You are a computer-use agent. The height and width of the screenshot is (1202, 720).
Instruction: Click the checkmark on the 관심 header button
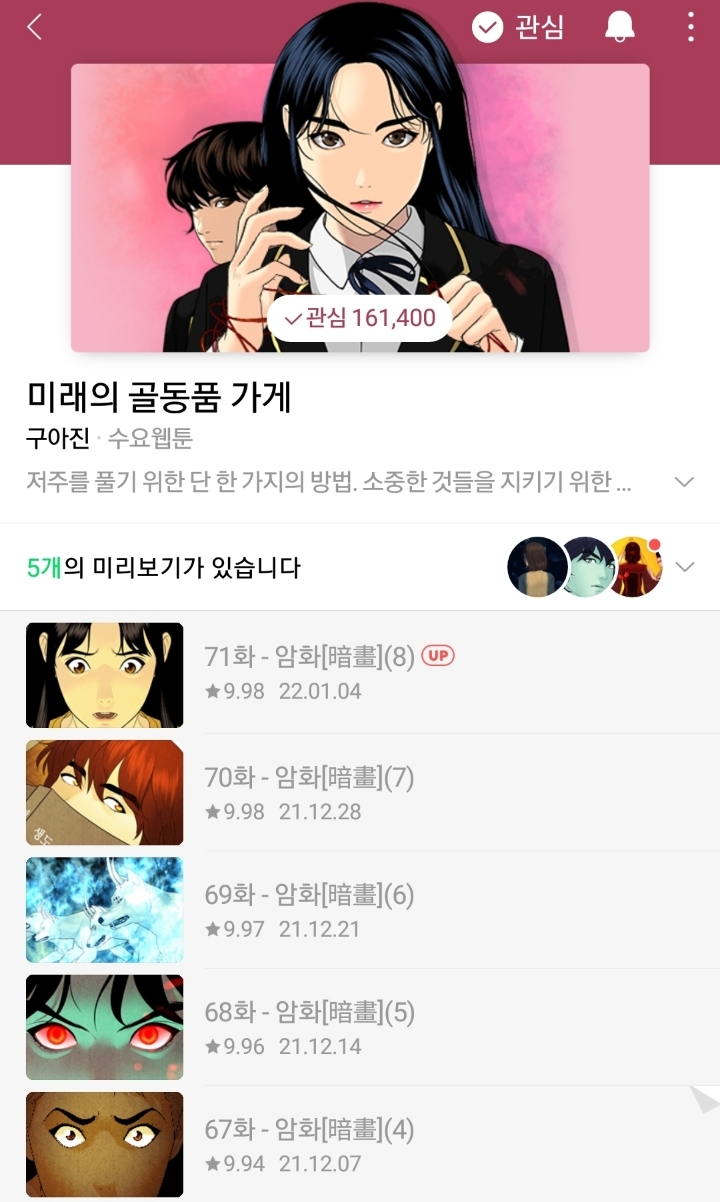[488, 28]
